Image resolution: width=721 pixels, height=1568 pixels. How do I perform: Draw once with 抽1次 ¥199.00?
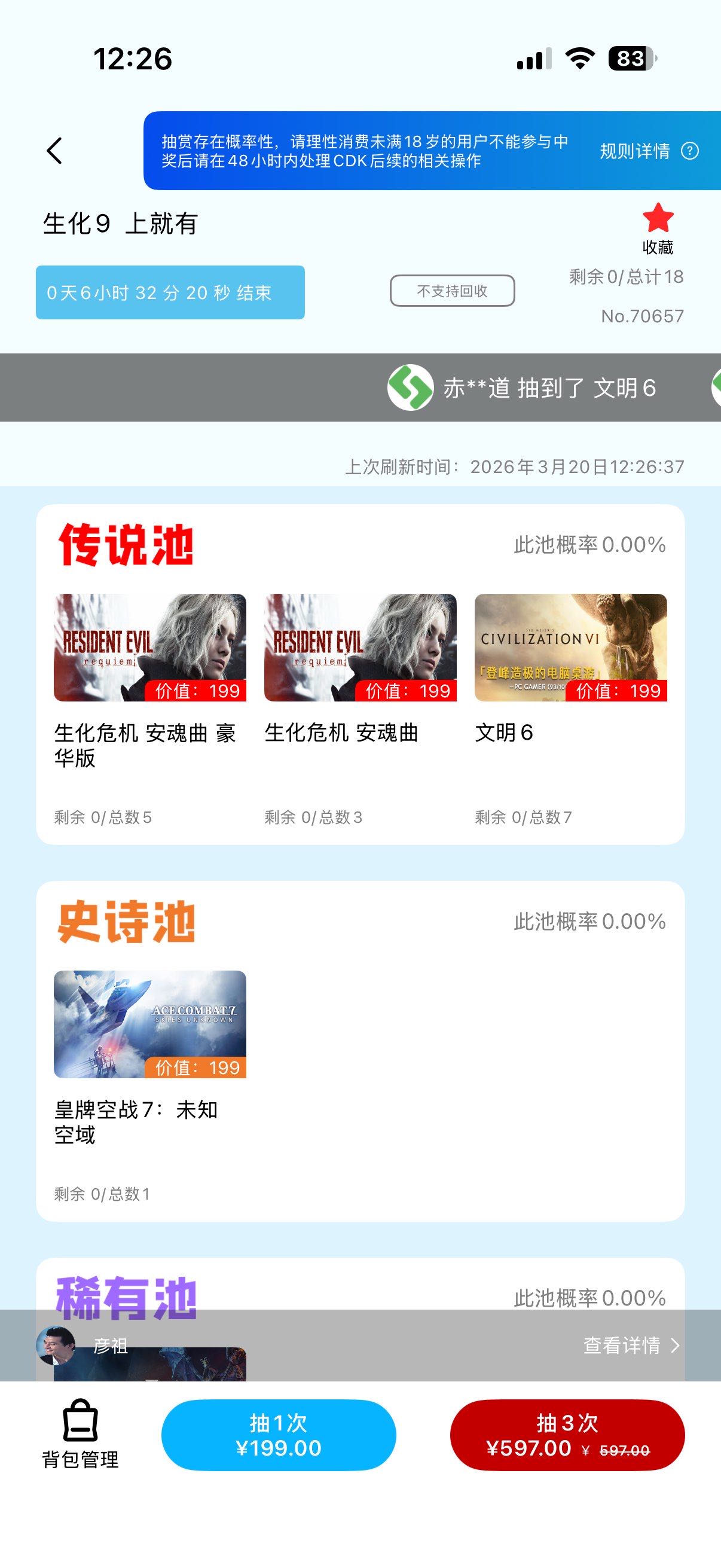(x=279, y=1435)
